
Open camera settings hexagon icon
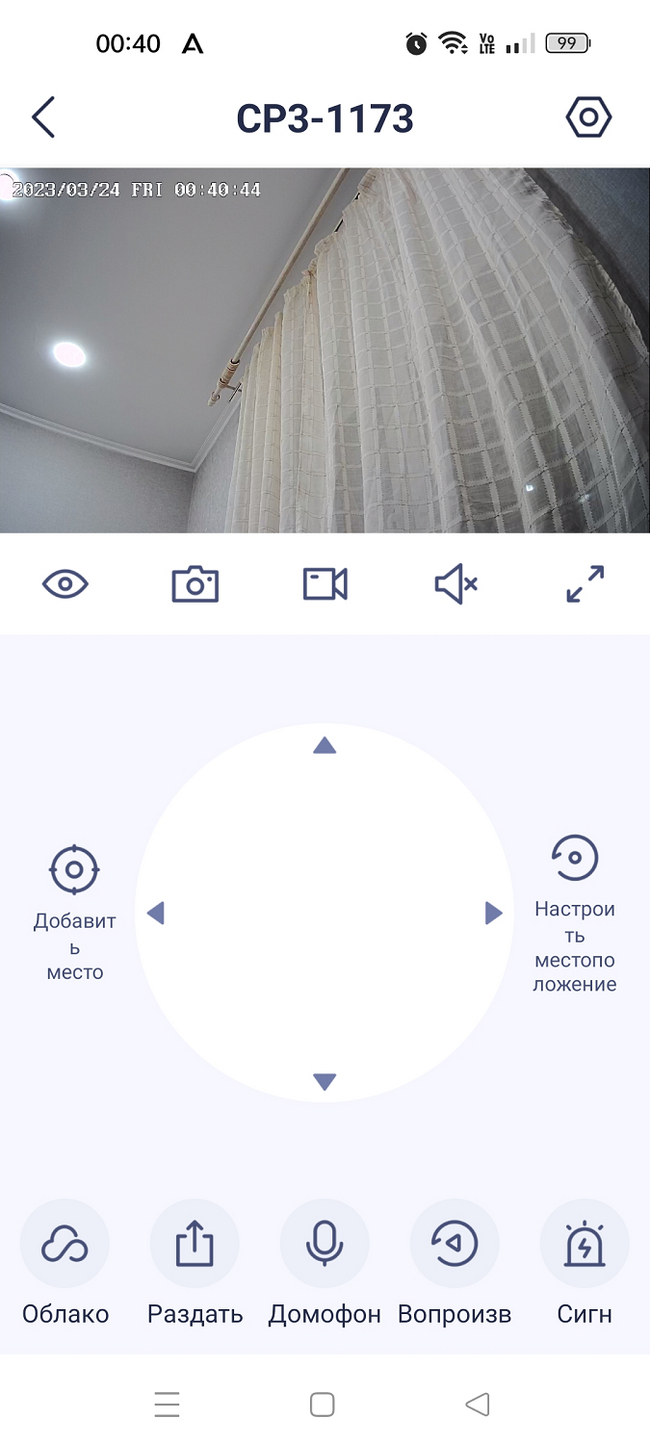(x=588, y=118)
